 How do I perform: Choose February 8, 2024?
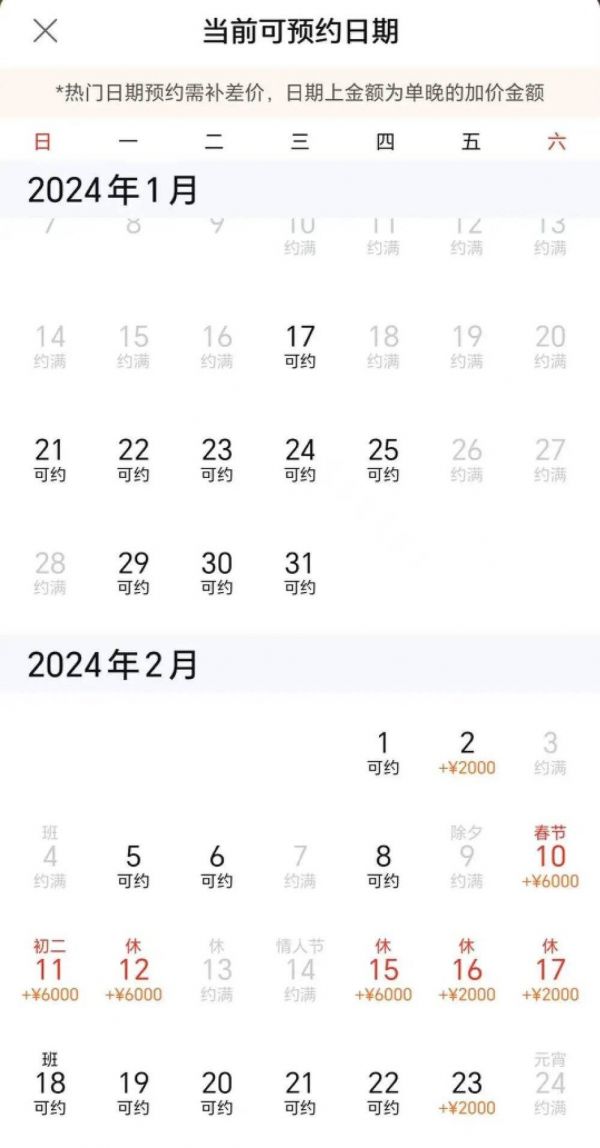(x=383, y=865)
